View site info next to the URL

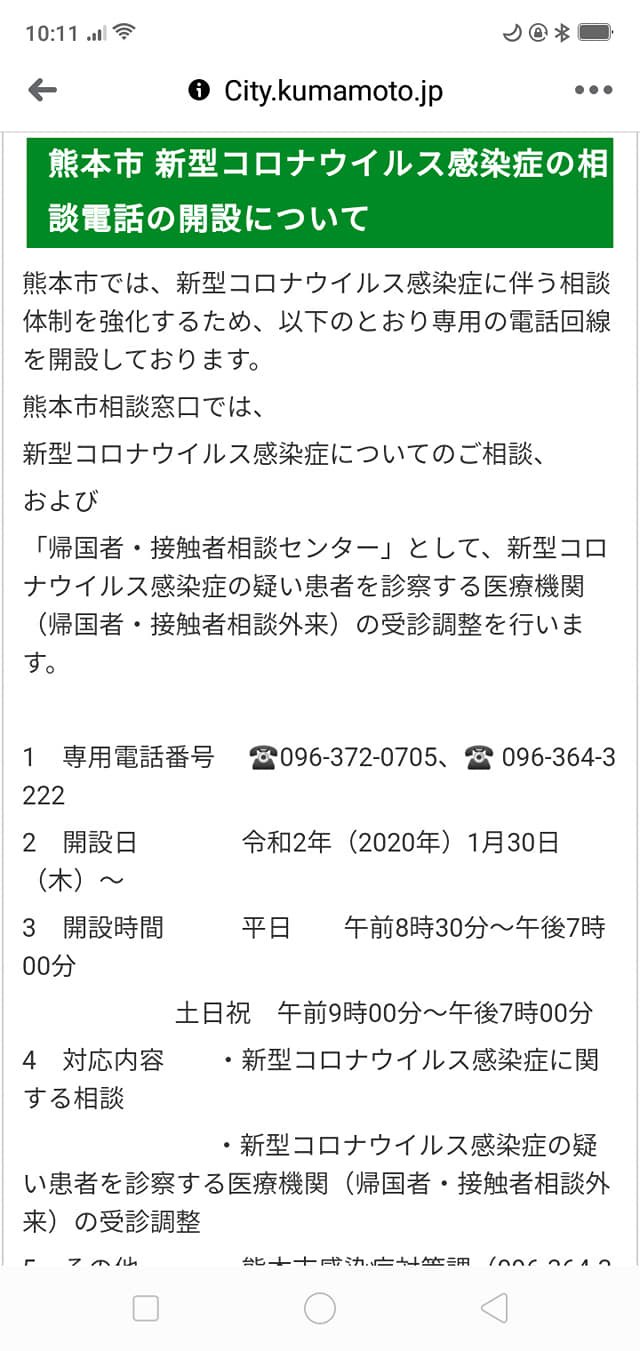click(x=199, y=91)
